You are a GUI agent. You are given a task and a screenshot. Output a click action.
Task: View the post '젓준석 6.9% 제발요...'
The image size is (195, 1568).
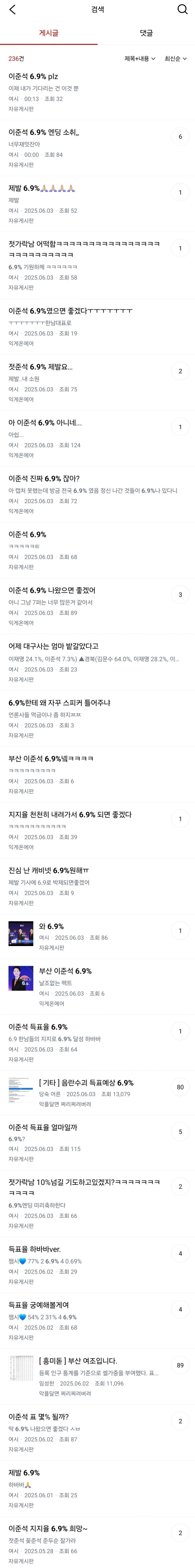pyautogui.click(x=41, y=367)
